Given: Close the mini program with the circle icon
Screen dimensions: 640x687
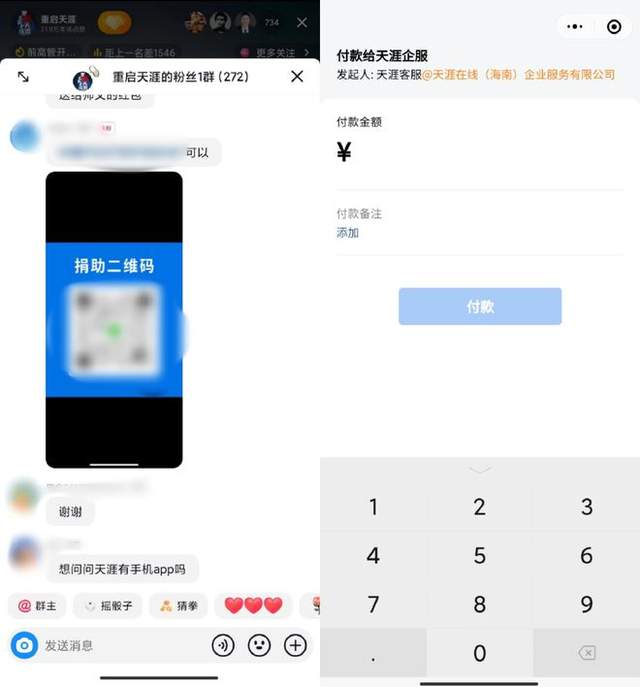Looking at the screenshot, I should tap(614, 27).
